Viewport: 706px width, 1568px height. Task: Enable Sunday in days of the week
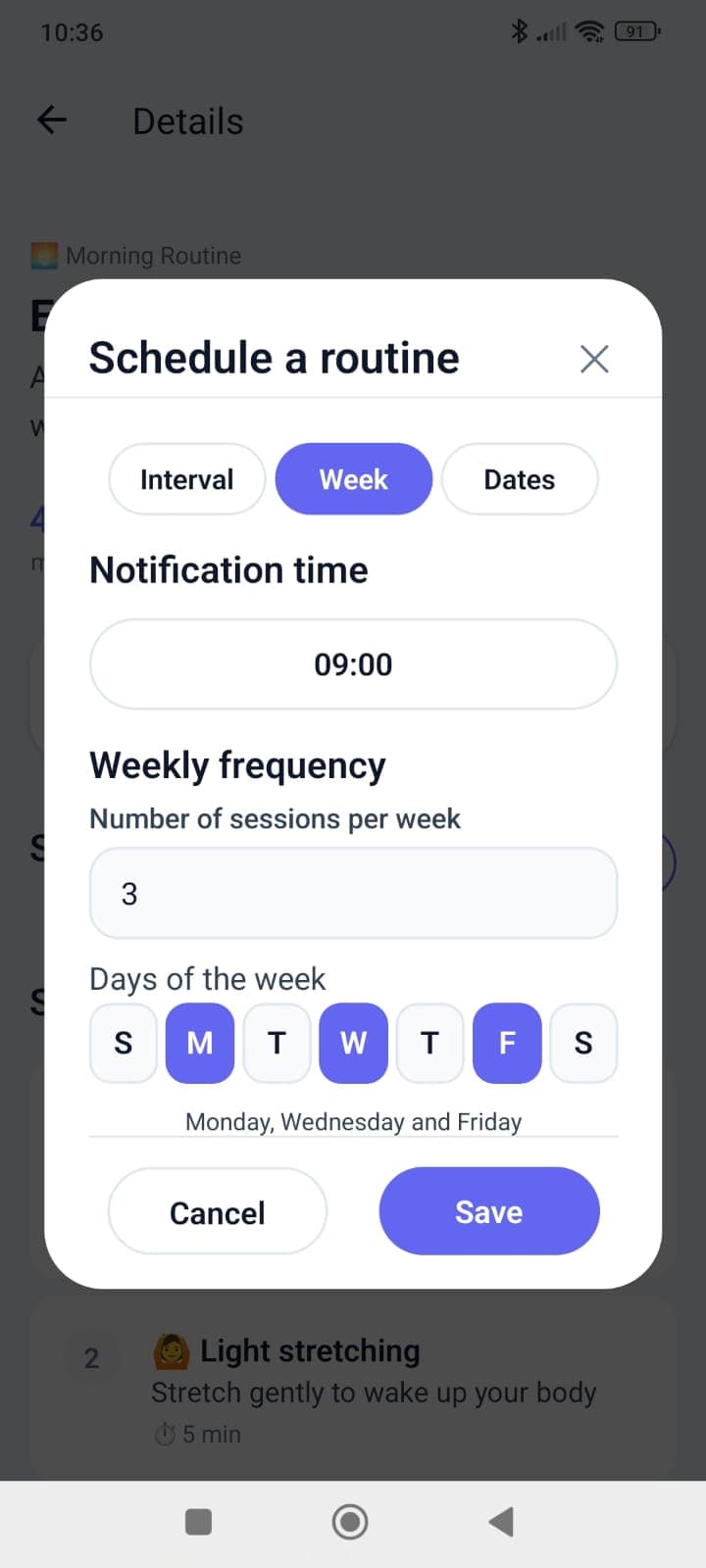(x=123, y=1044)
